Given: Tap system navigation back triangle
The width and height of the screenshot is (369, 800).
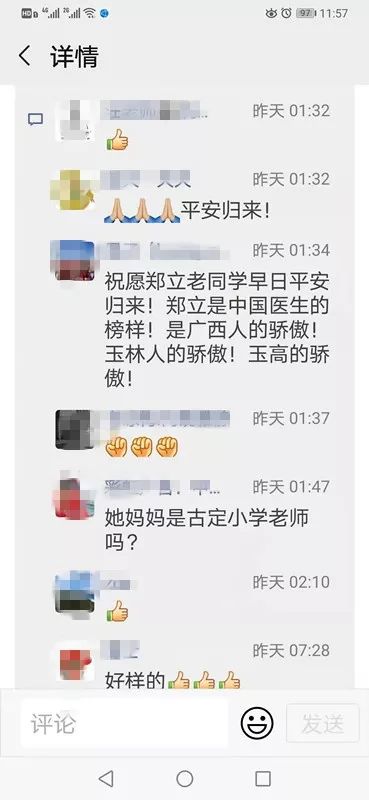Looking at the screenshot, I should click(x=106, y=779).
